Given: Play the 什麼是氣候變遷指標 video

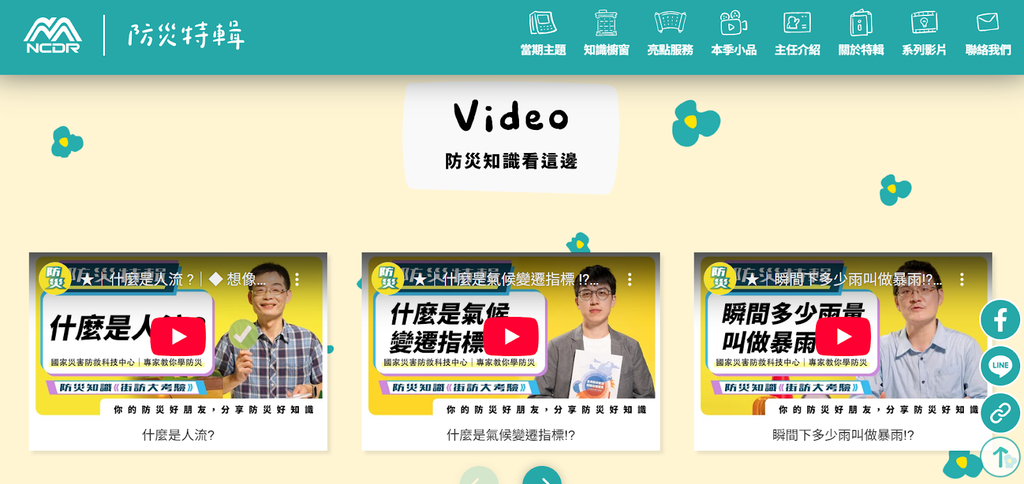Looking at the screenshot, I should point(511,336).
